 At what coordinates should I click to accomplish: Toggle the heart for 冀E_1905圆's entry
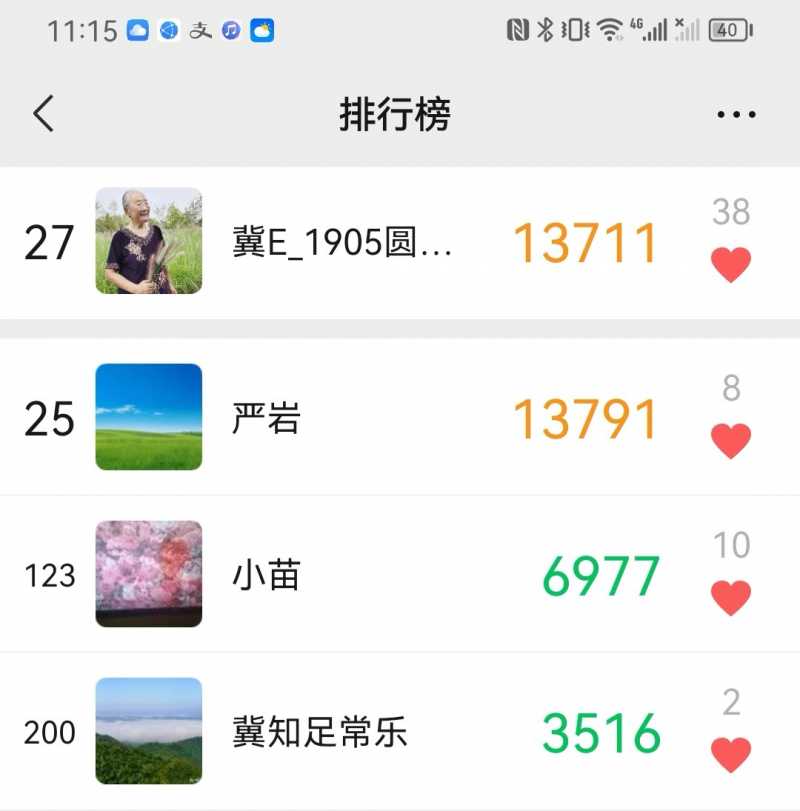pyautogui.click(x=729, y=261)
